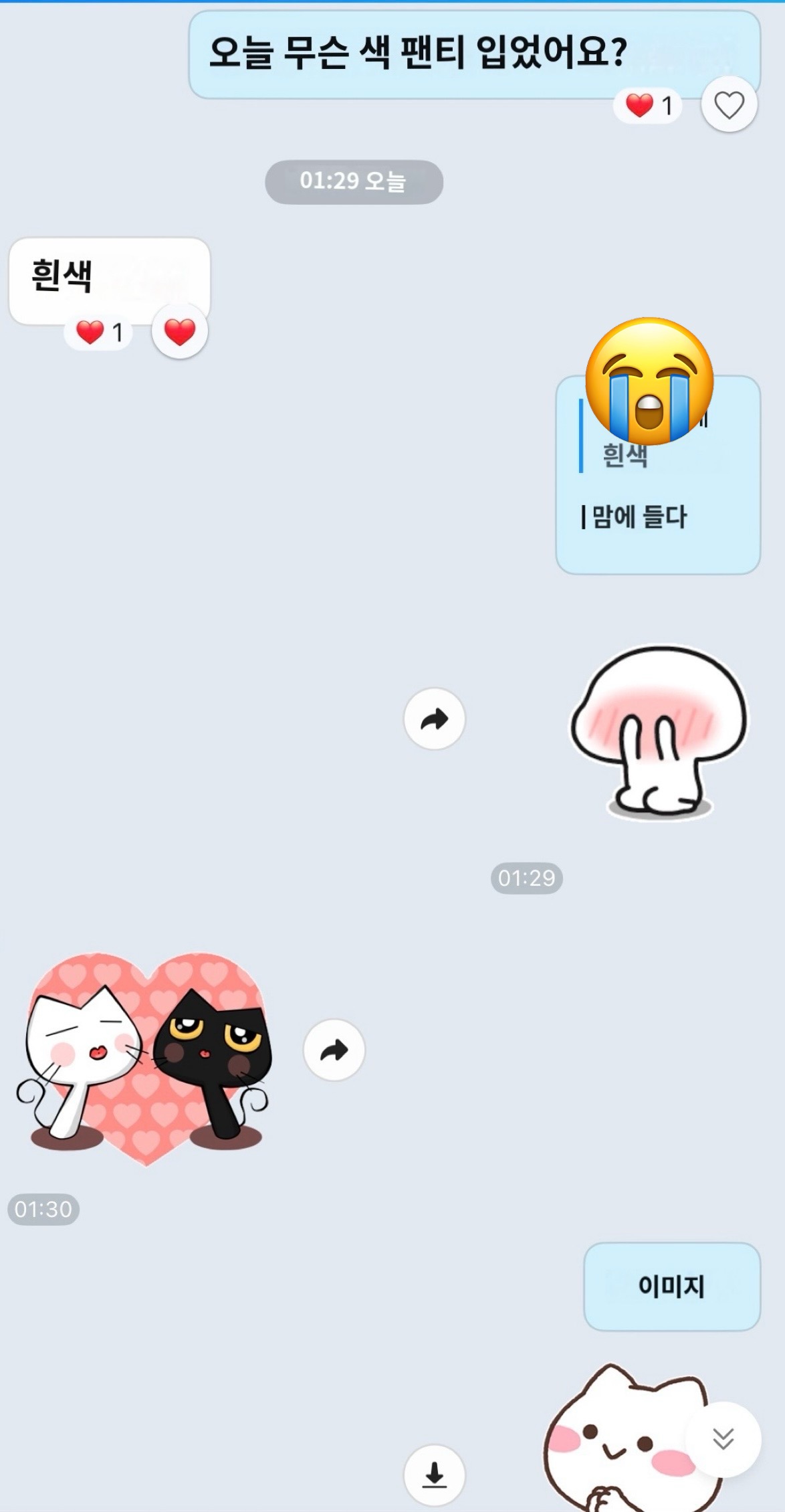Share the blushing mushroom sticker
Viewport: 785px width, 1512px height.
(x=434, y=719)
